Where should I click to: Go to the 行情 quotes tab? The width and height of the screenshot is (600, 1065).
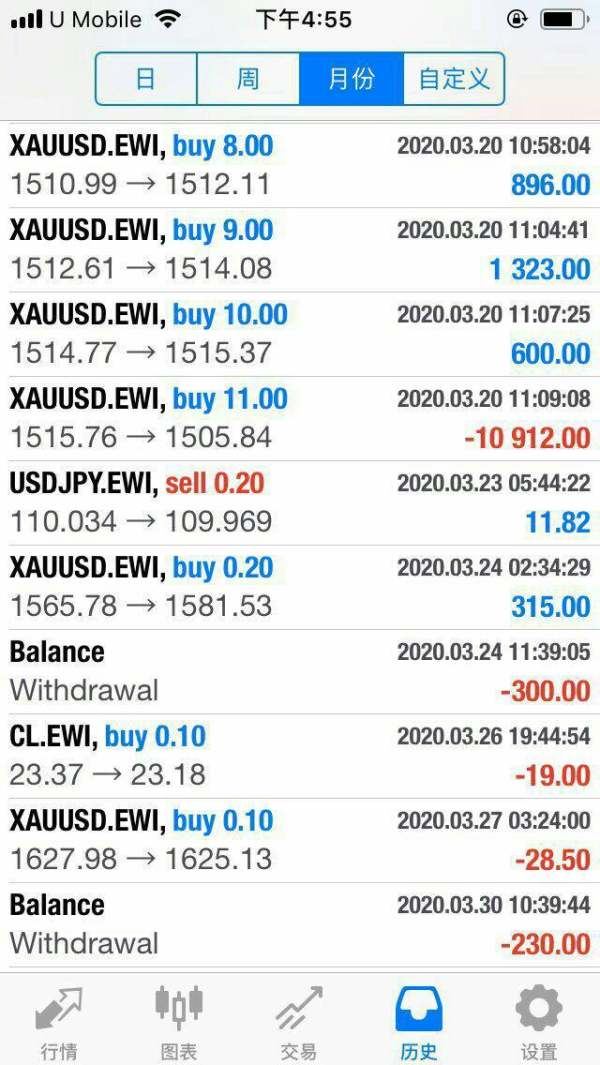coord(59,1021)
